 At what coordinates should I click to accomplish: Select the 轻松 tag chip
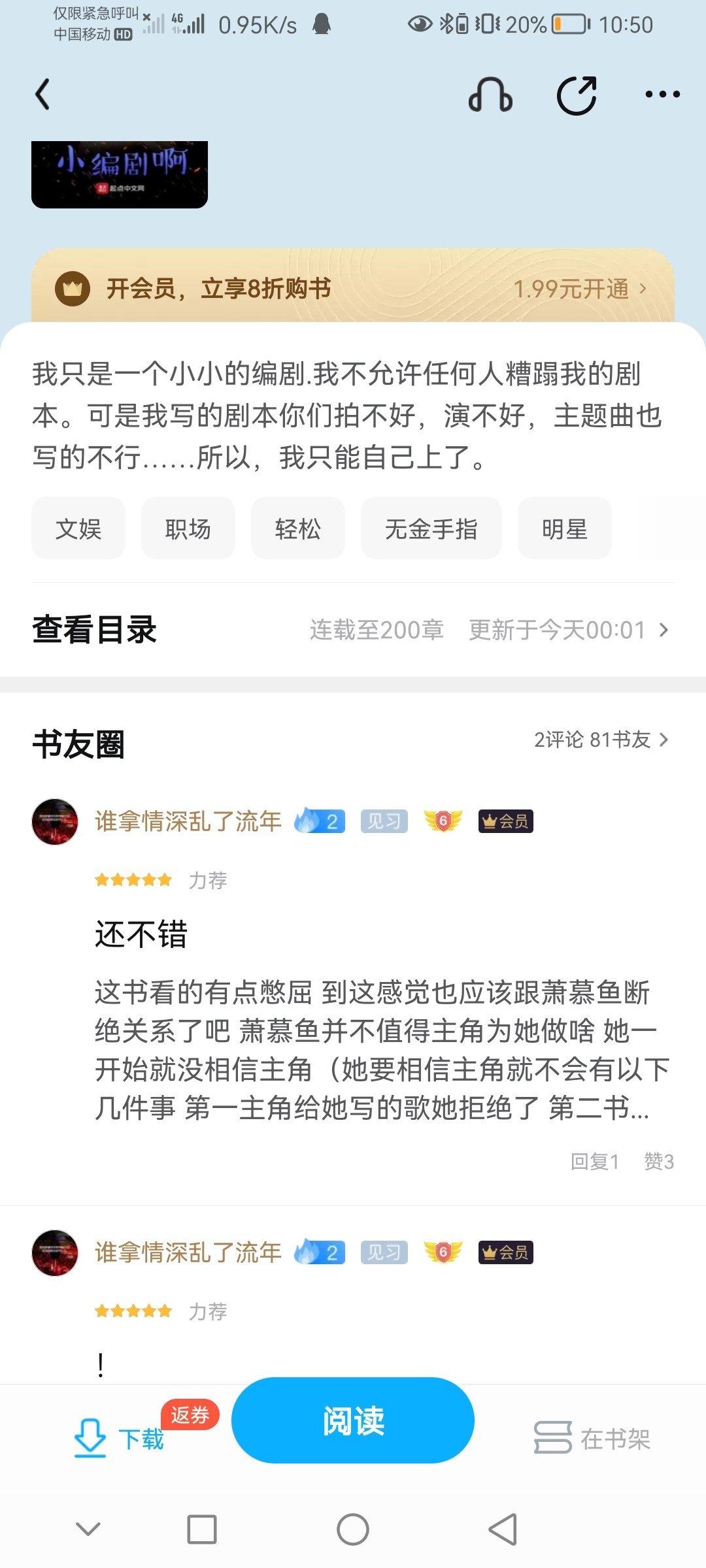[298, 529]
